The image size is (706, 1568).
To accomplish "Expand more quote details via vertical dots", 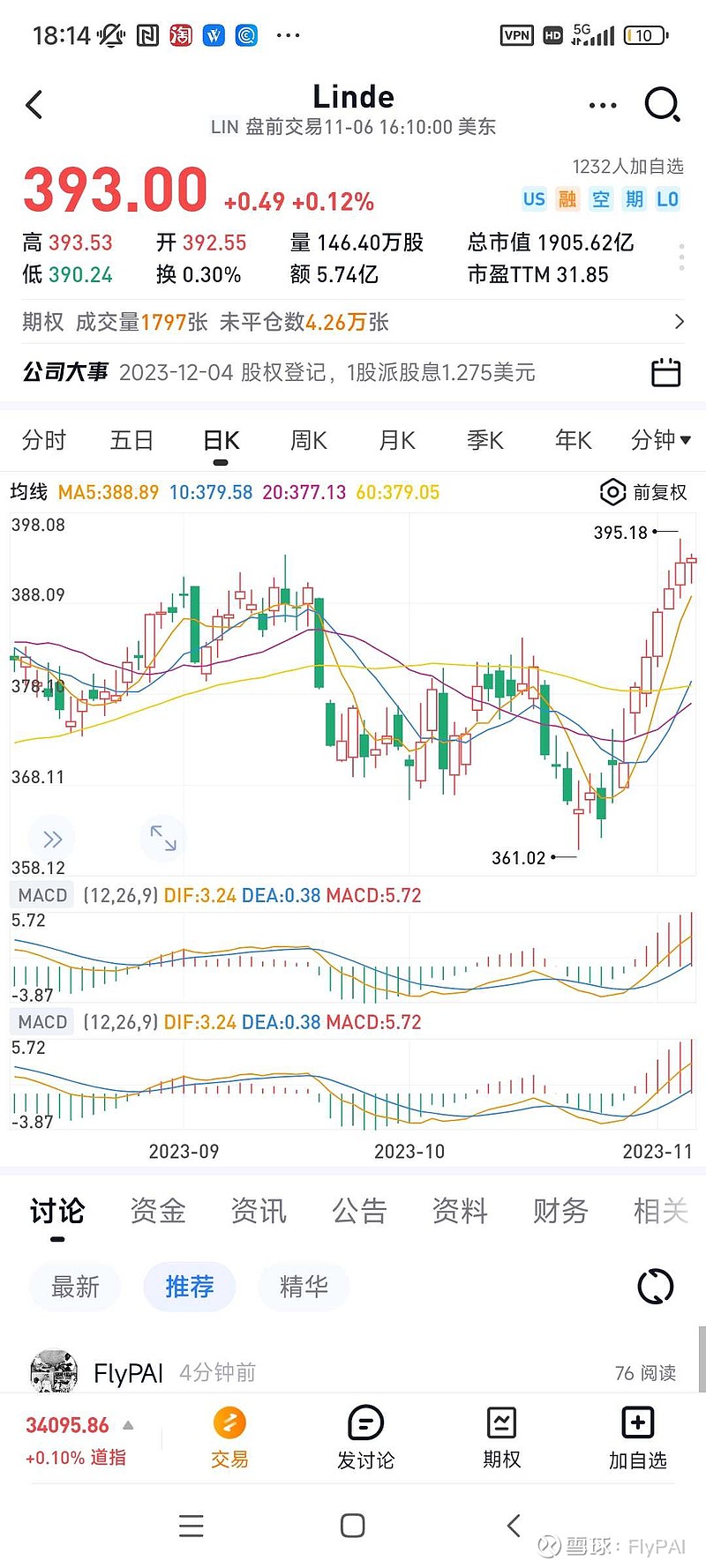I will click(681, 257).
